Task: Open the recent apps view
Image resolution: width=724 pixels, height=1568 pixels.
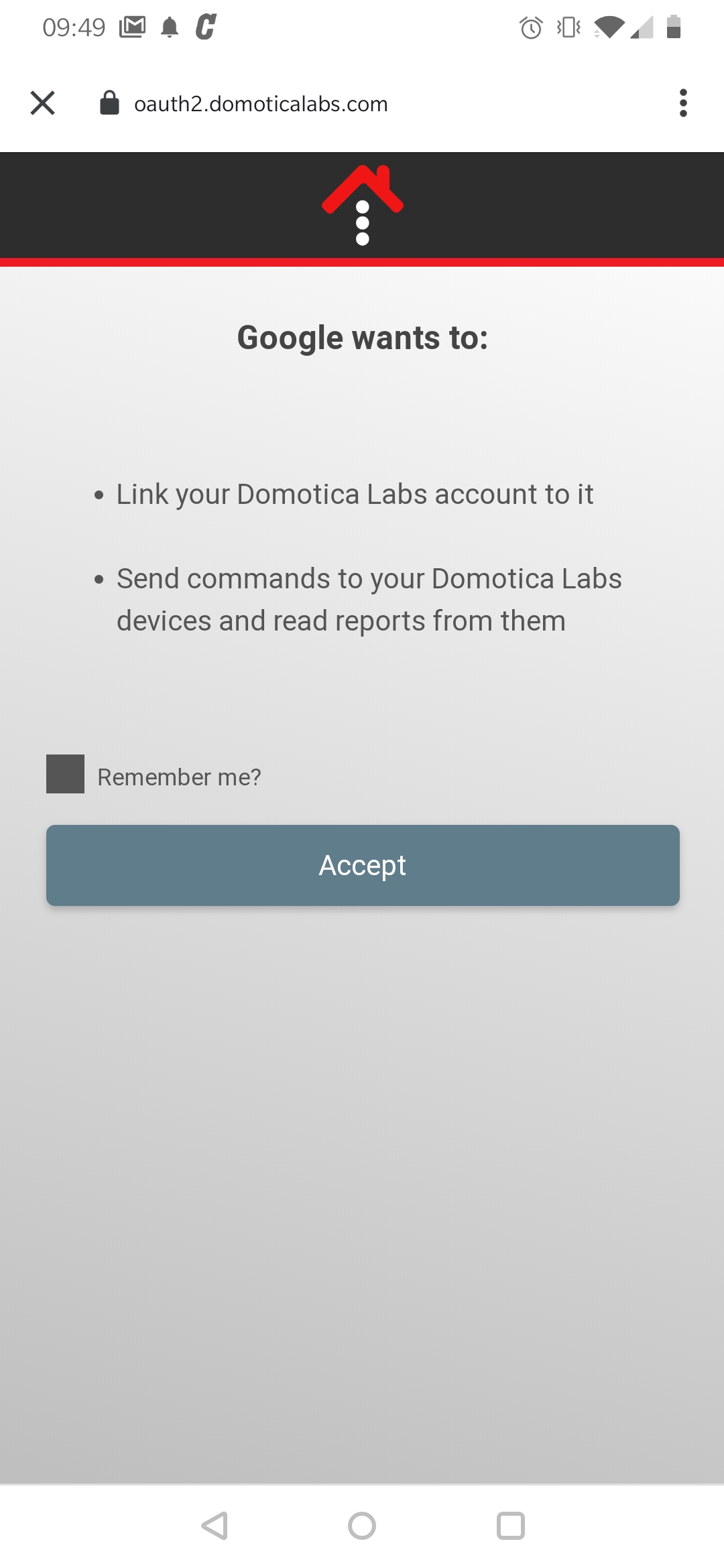Action: (x=510, y=1526)
